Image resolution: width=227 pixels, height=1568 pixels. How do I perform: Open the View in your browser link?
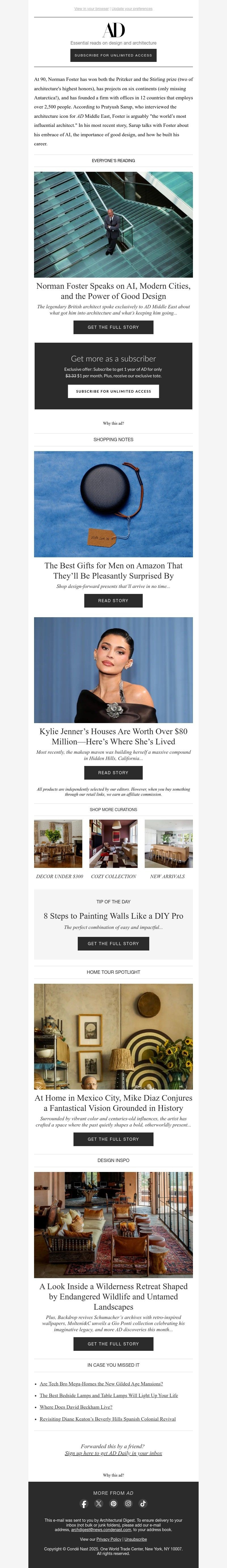[91, 9]
